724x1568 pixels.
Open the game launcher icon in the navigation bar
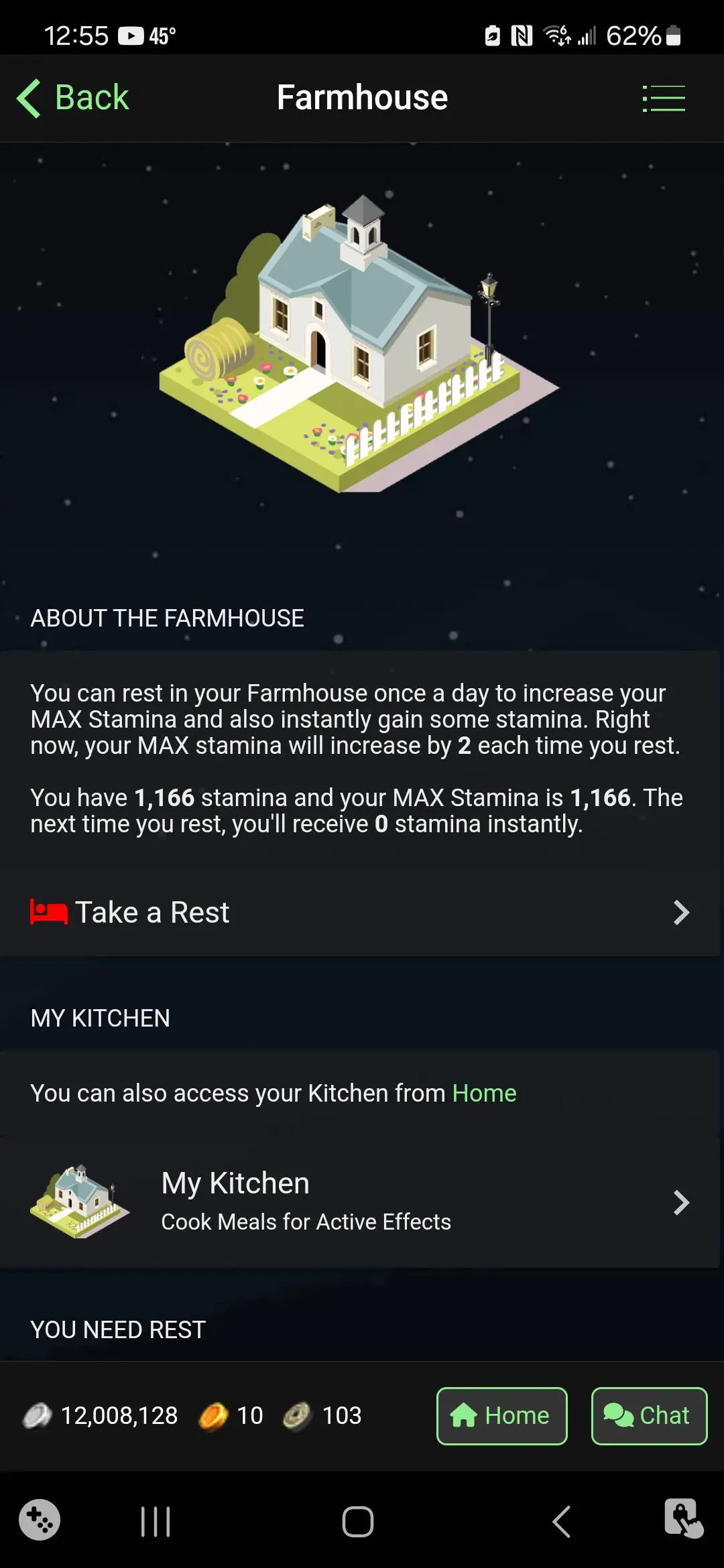[x=38, y=1521]
